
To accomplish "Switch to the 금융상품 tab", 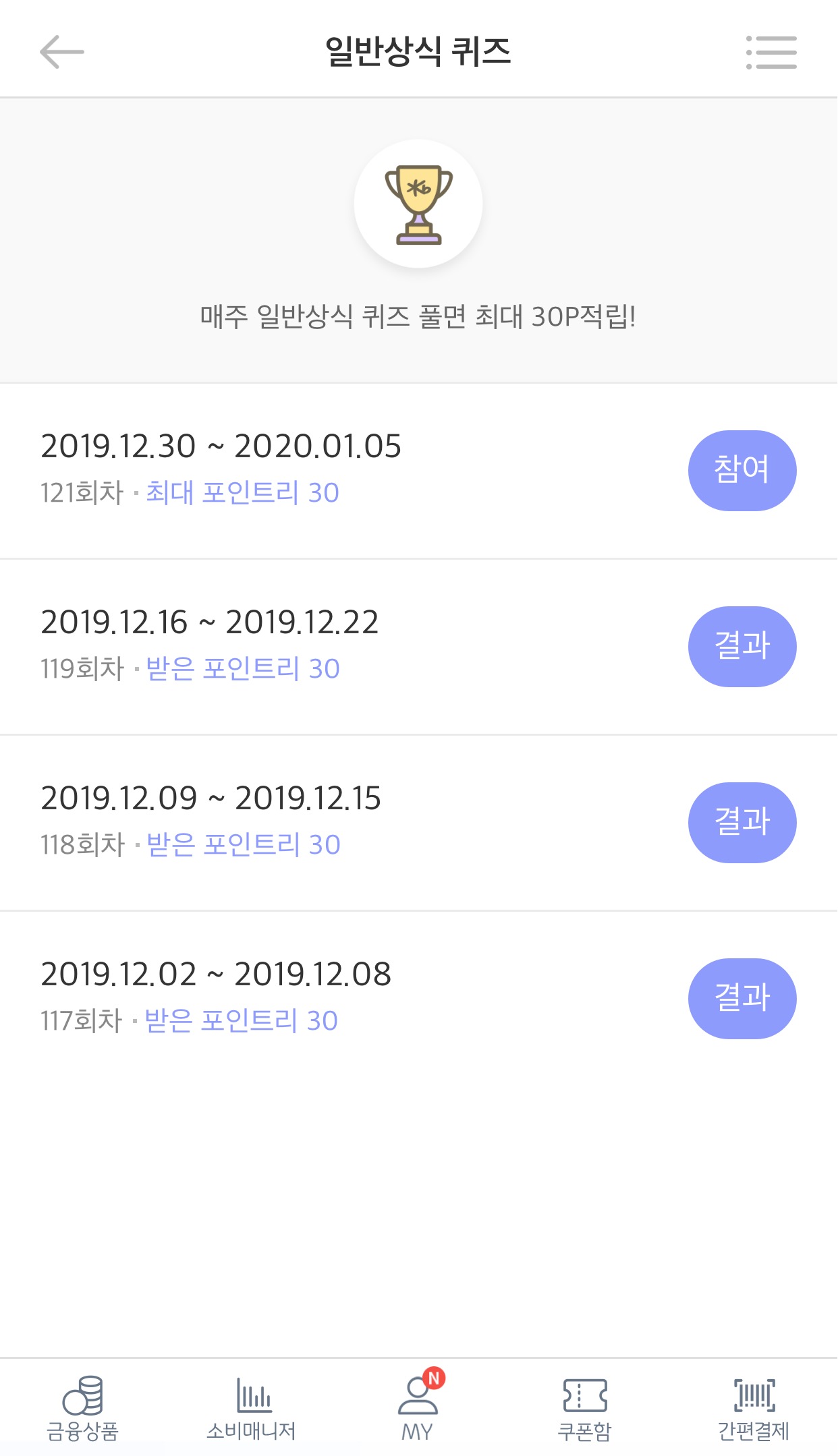I will tap(82, 1408).
